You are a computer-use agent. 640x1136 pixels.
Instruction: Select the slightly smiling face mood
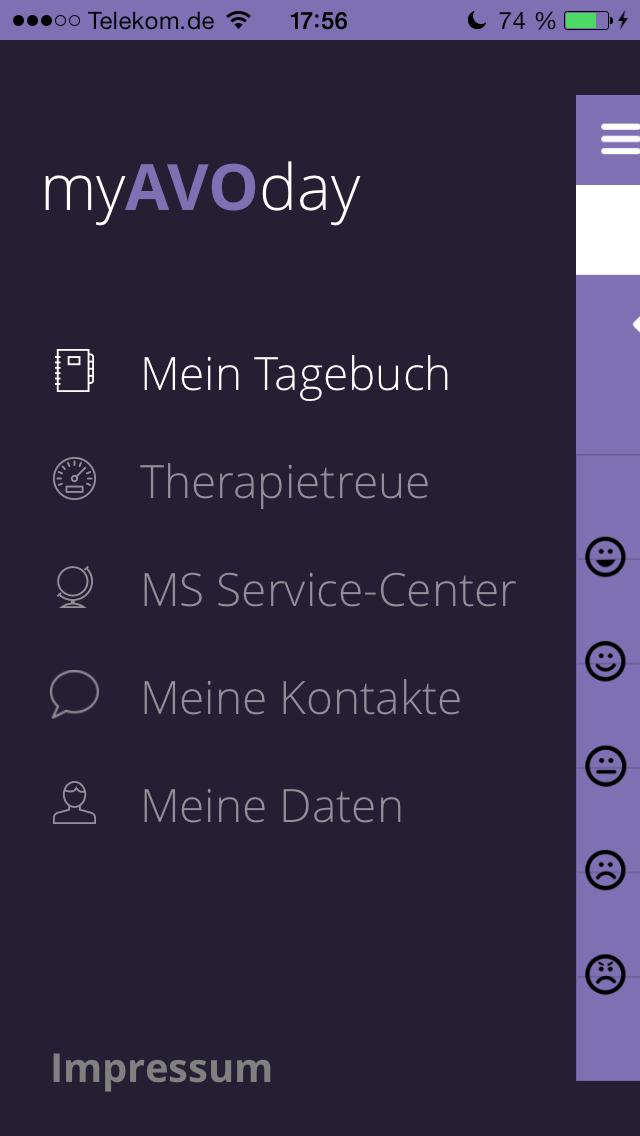[605, 662]
